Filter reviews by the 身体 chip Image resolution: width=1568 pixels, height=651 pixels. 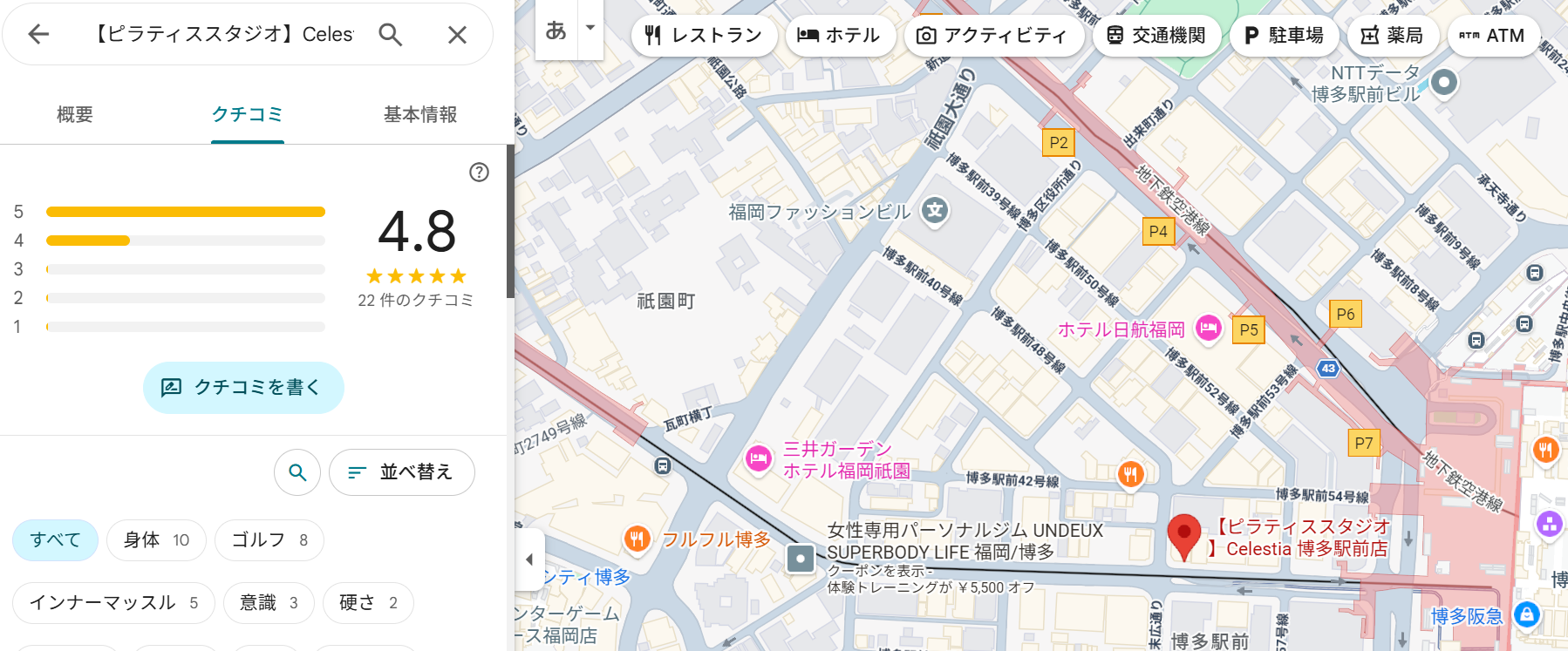[x=156, y=540]
